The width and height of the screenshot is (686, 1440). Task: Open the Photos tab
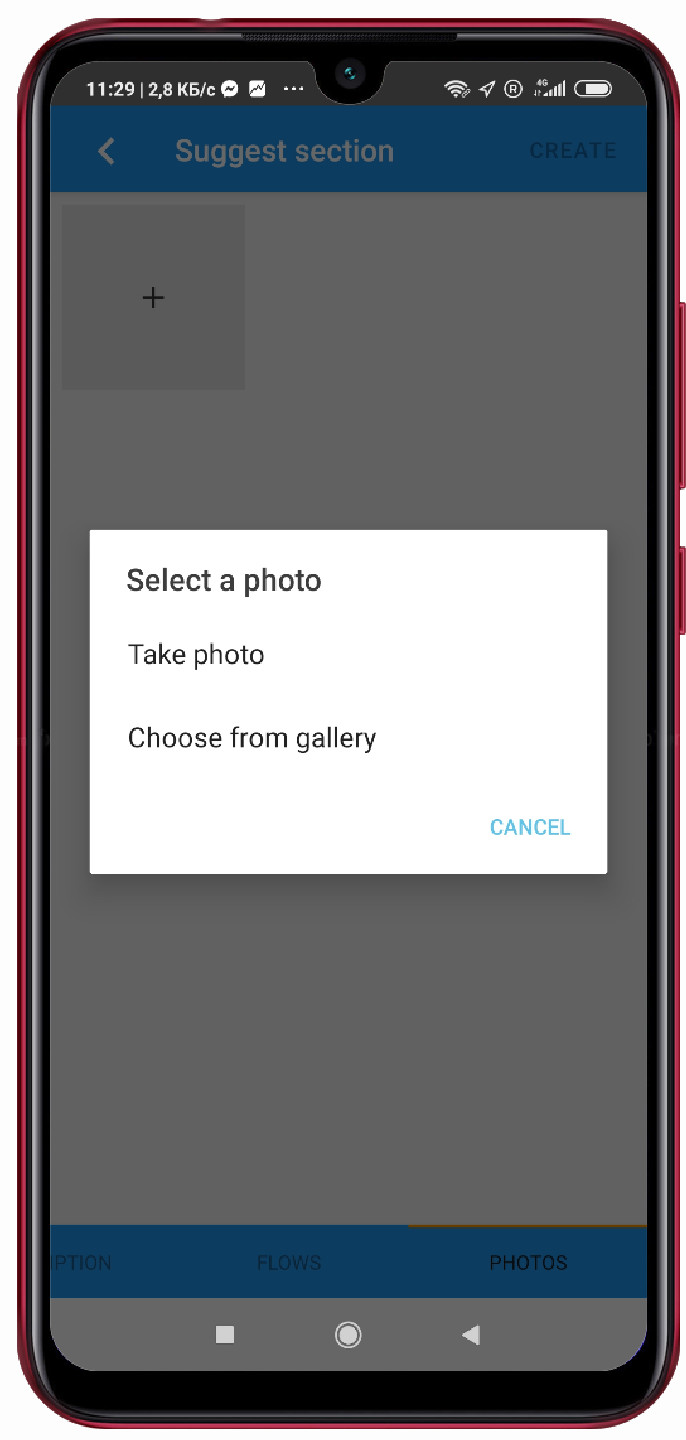(x=528, y=1263)
